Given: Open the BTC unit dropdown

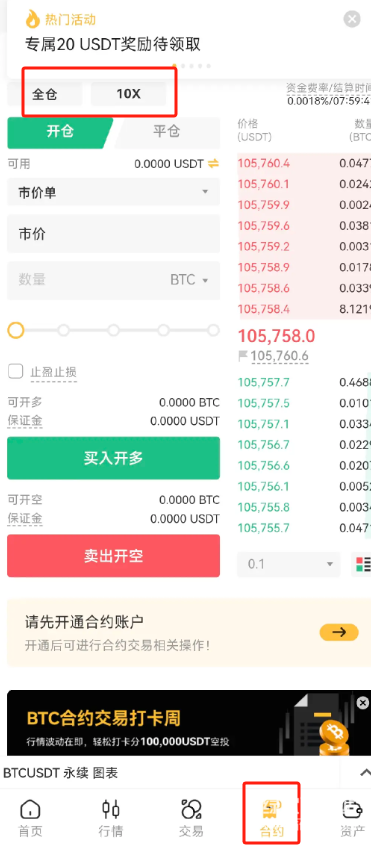Looking at the screenshot, I should pos(189,280).
